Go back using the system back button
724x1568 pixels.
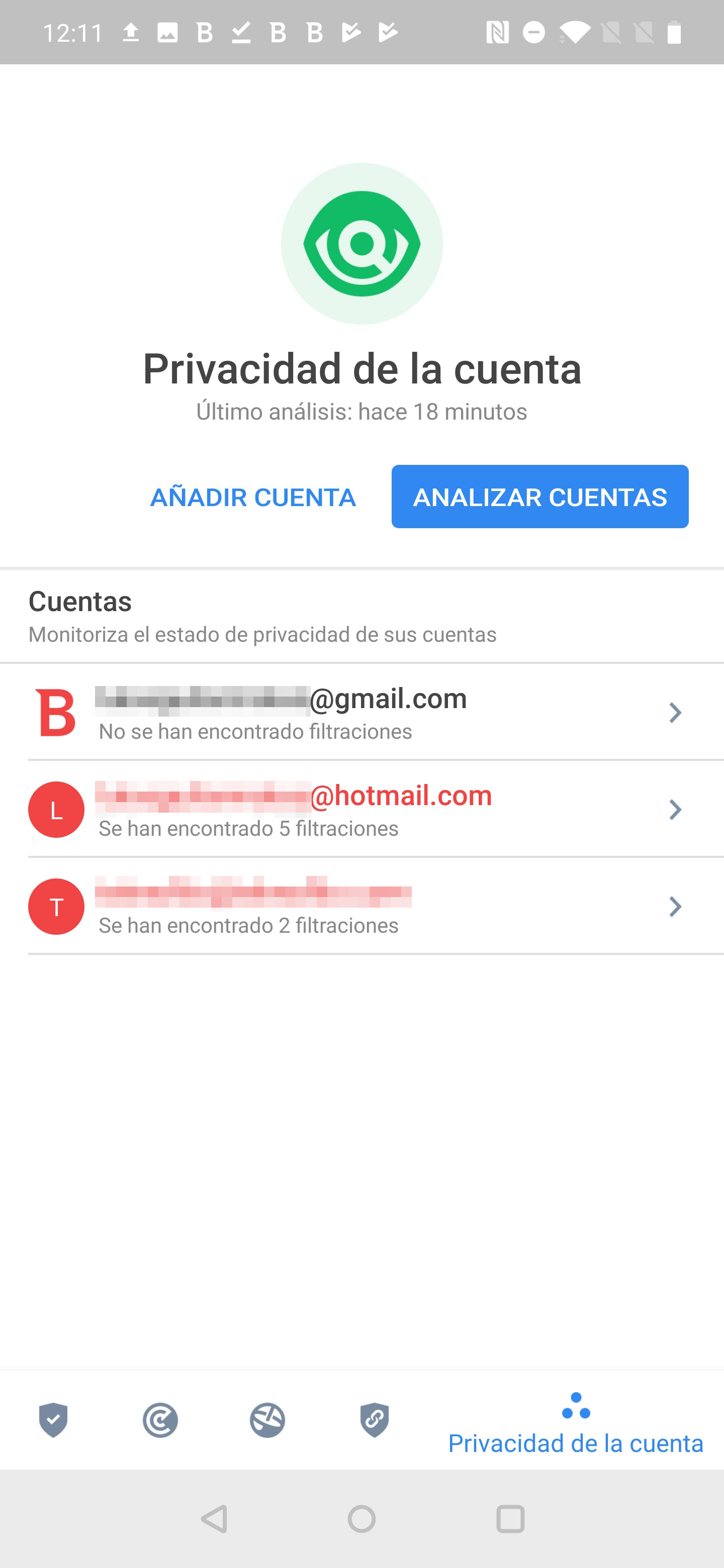pos(214,1519)
